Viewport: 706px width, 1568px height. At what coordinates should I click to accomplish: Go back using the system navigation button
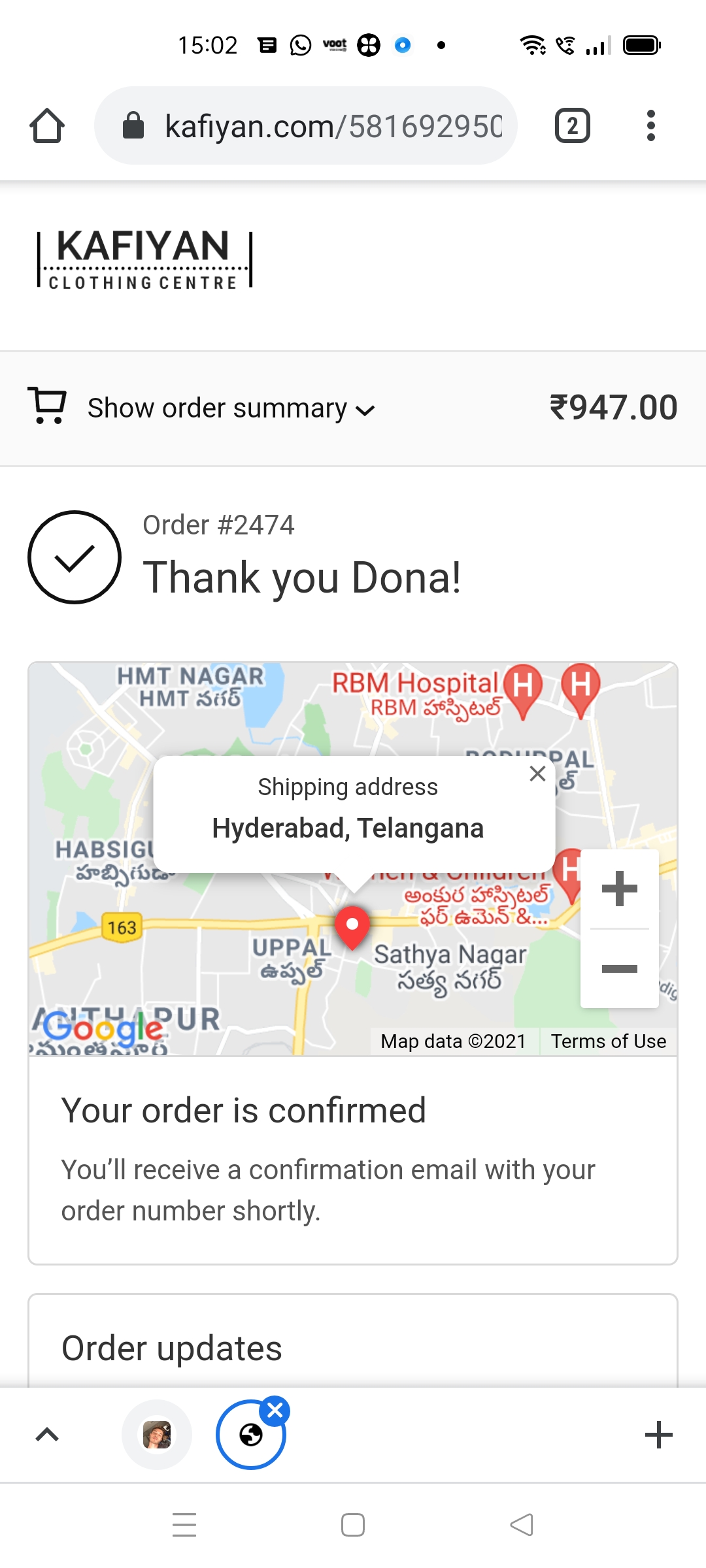(x=522, y=1525)
